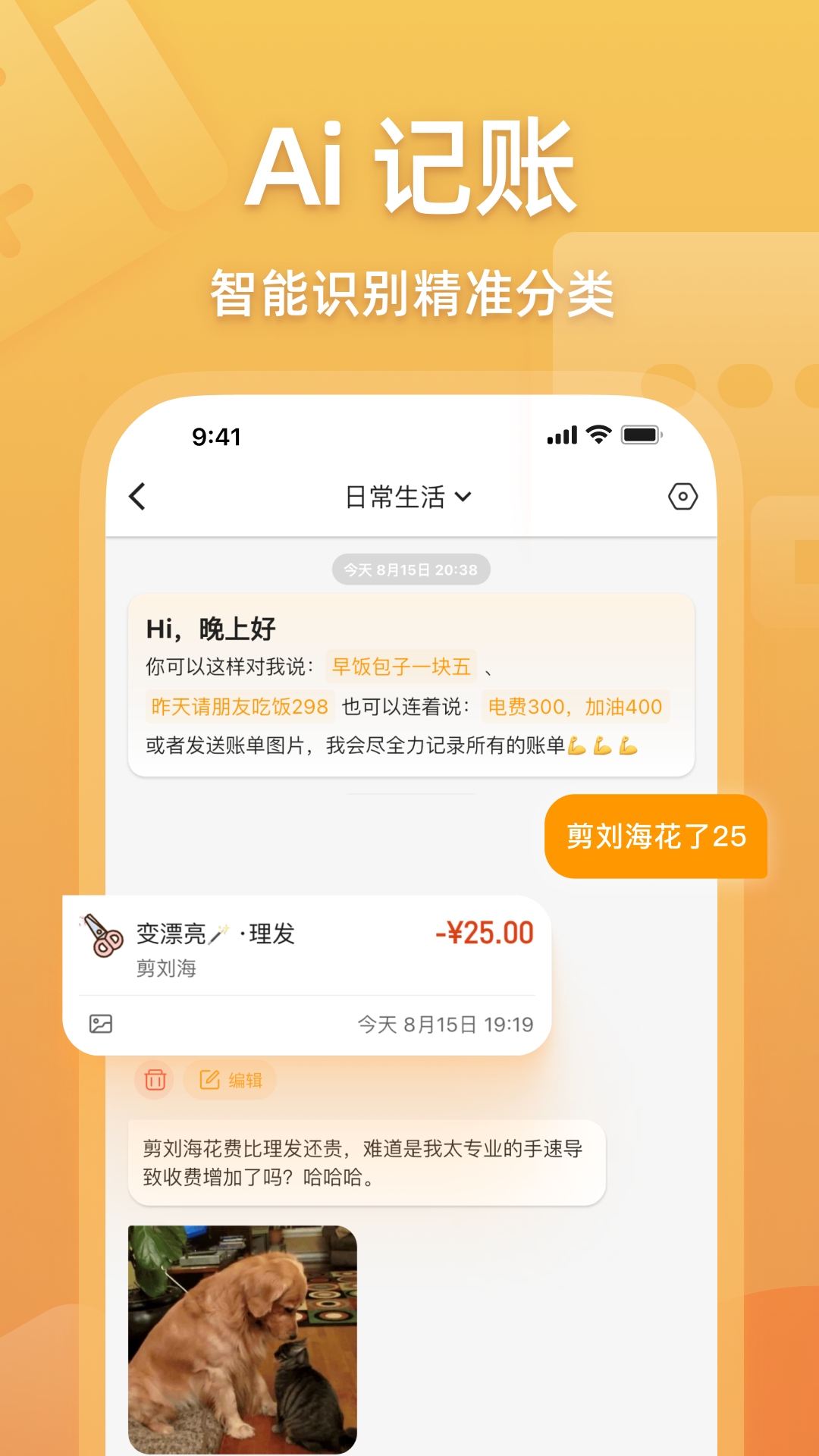Tap the back arrow in the navigation bar
This screenshot has width=819, height=1456.
[137, 496]
